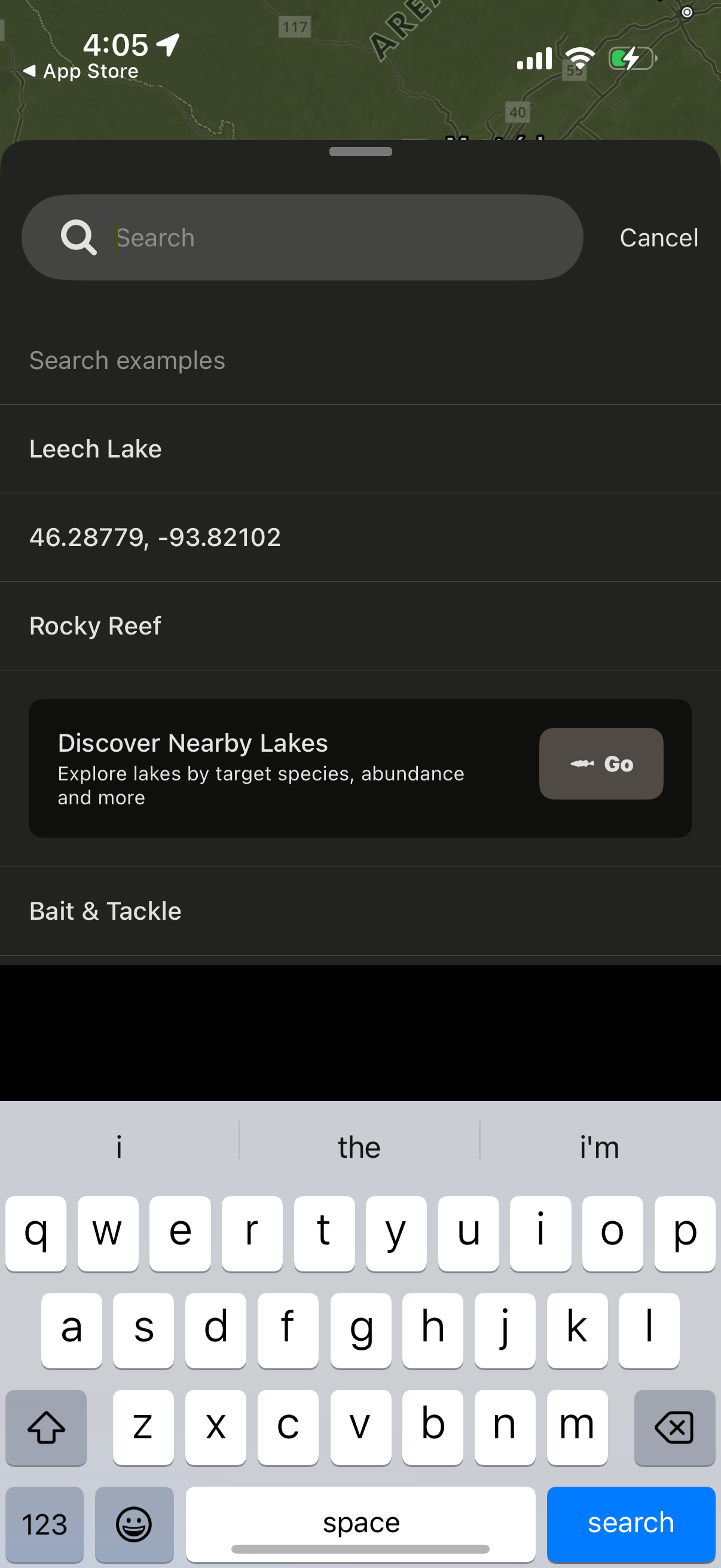Dismiss the search with Cancel
Screen dimensions: 721x1568
(658, 237)
